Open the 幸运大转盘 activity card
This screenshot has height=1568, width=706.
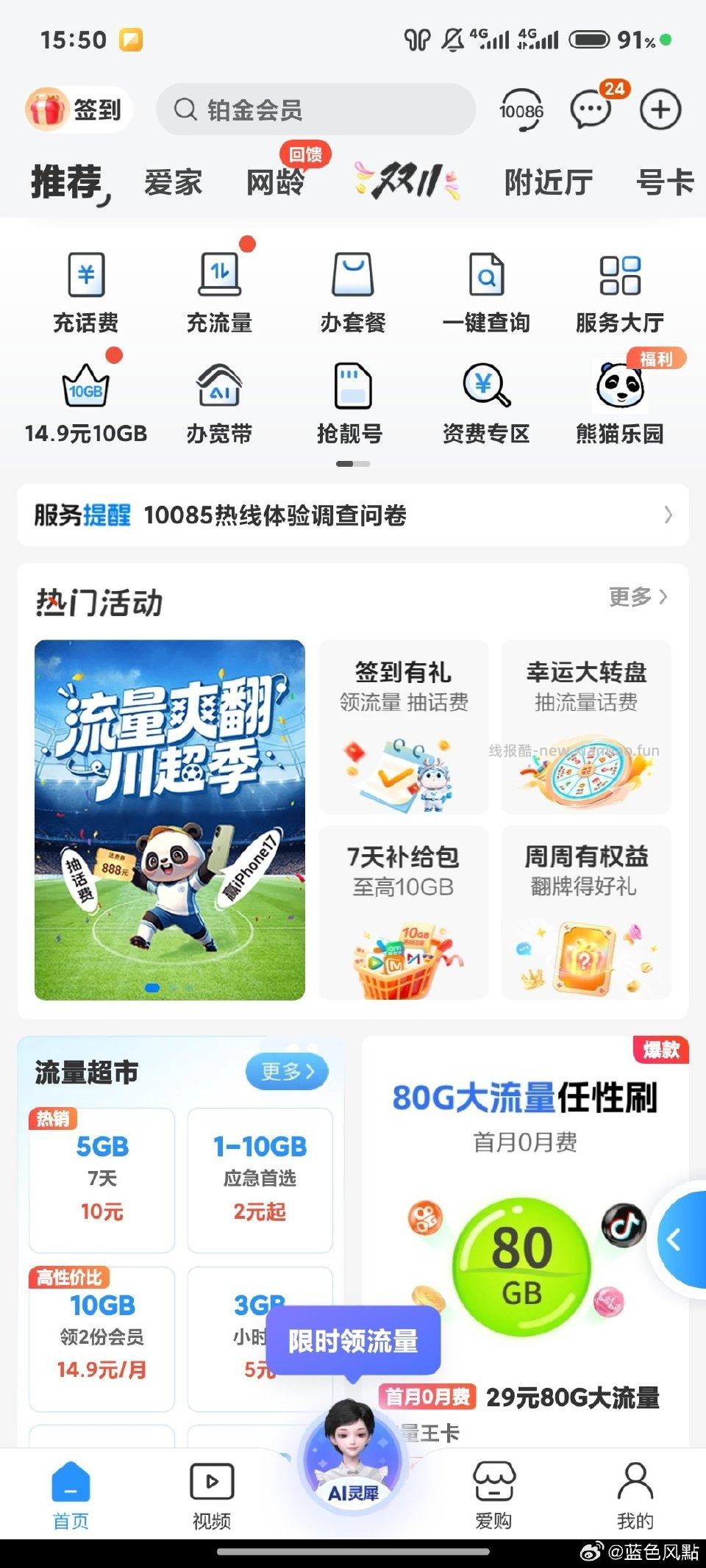tap(586, 726)
